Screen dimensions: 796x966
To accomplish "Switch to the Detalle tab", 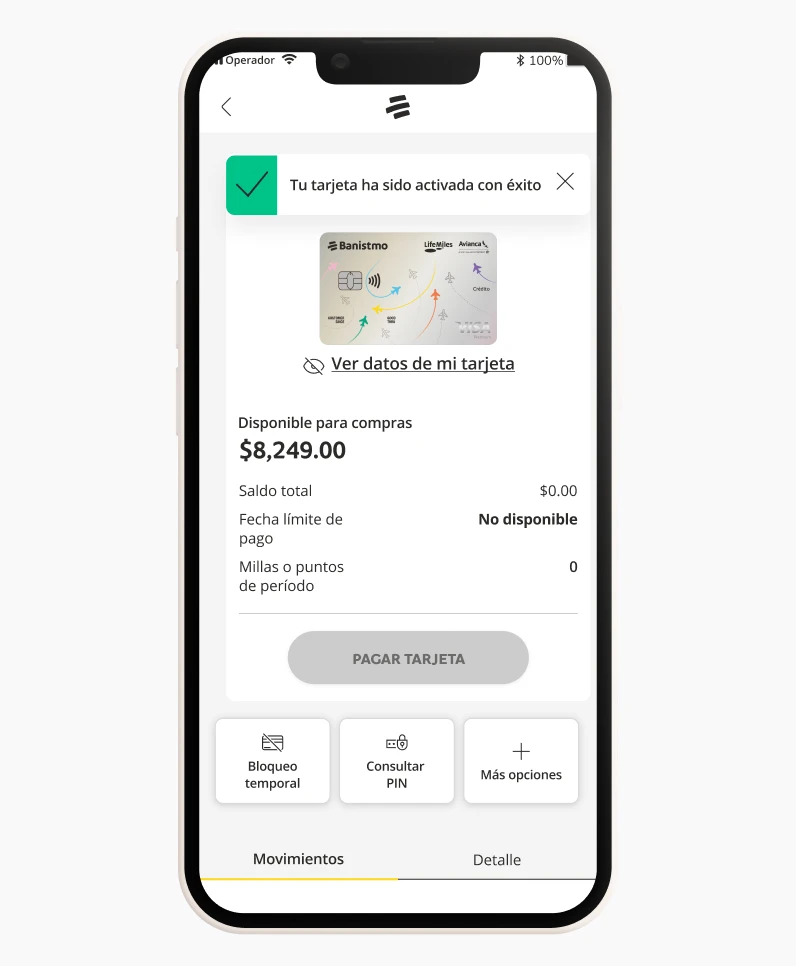I will click(x=496, y=860).
